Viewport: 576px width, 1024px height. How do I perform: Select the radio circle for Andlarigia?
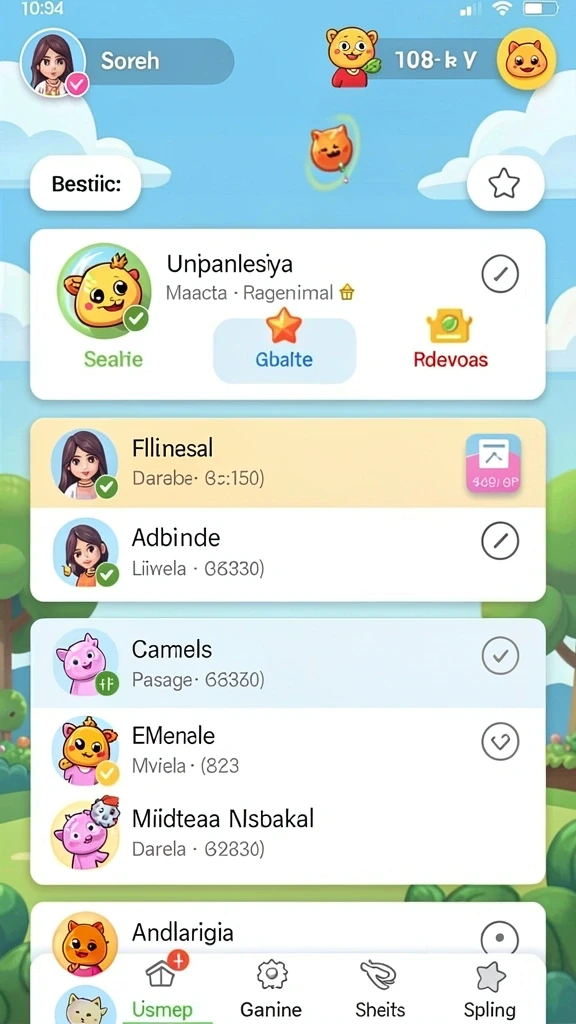coord(500,938)
